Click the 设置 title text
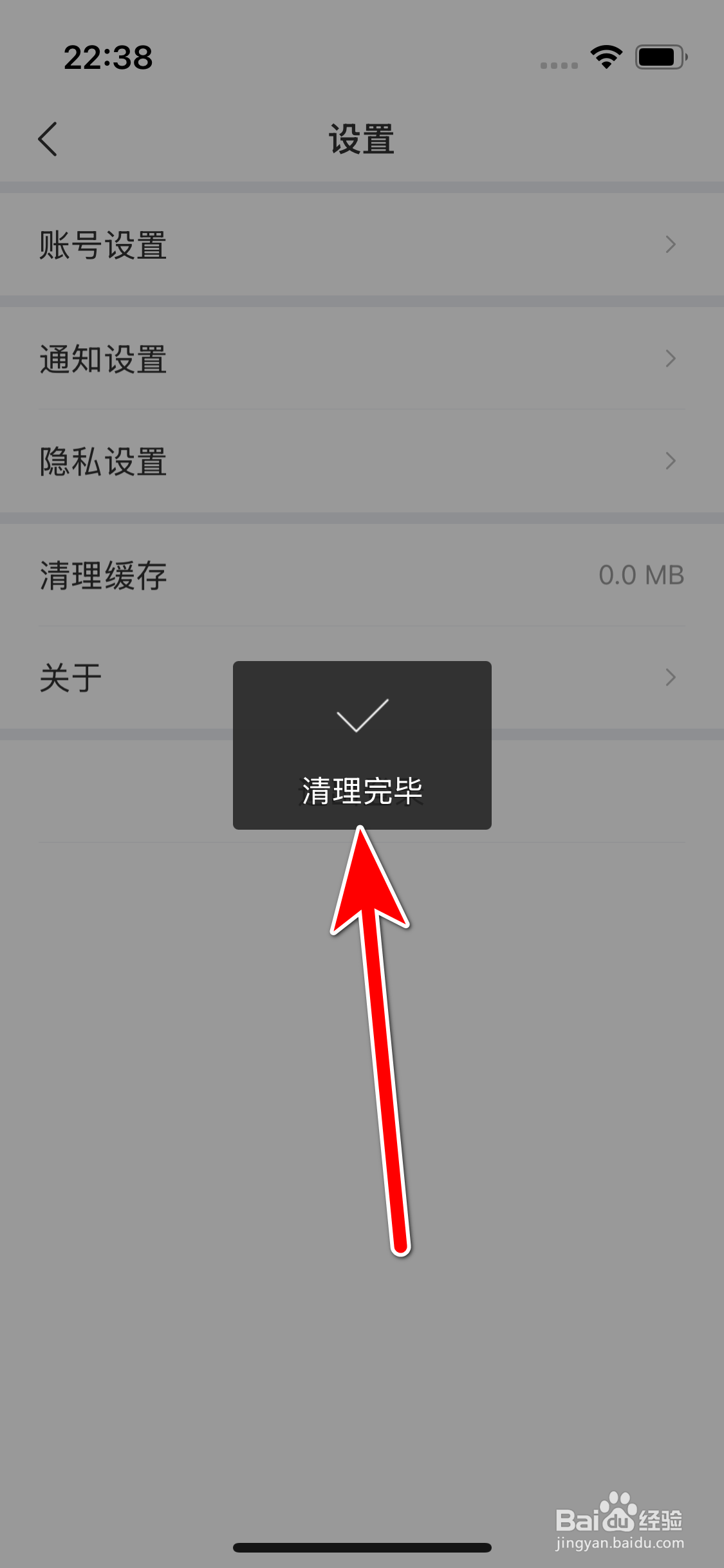This screenshot has width=724, height=1568. tap(360, 138)
